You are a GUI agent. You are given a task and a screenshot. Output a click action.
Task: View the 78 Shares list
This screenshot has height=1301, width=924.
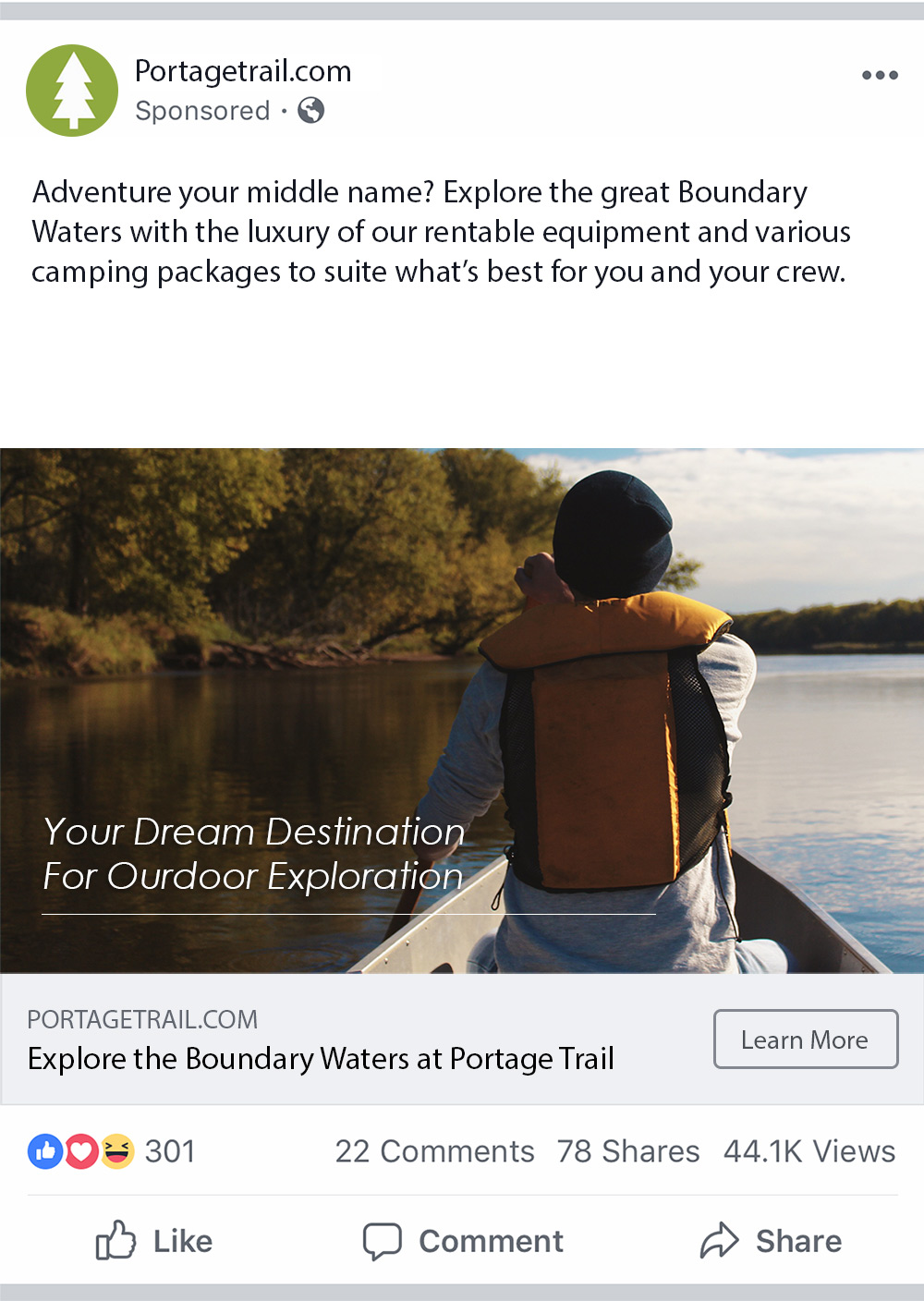coord(627,1151)
